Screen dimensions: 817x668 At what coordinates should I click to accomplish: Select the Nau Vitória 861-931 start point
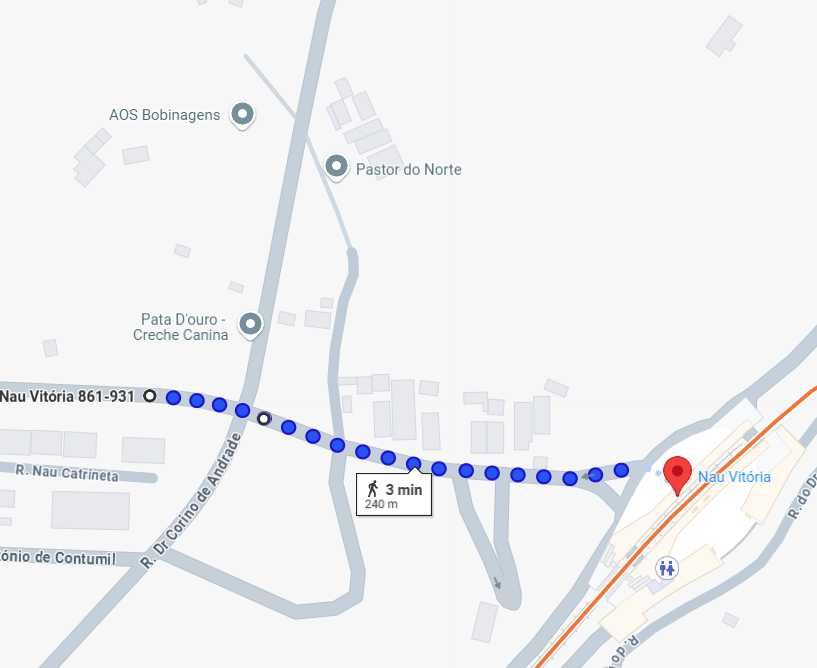(x=150, y=396)
